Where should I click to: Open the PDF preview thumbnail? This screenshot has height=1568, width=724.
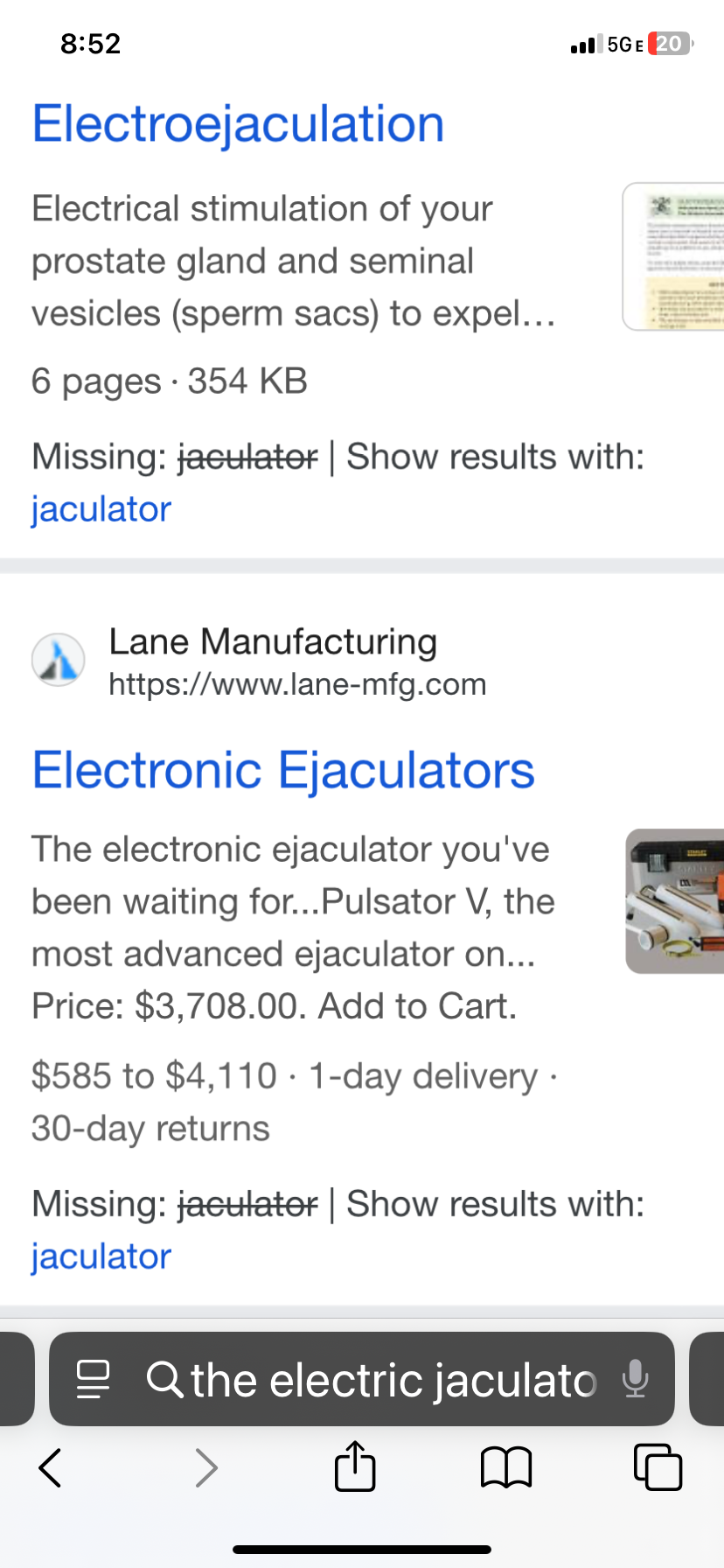pyautogui.click(x=673, y=256)
